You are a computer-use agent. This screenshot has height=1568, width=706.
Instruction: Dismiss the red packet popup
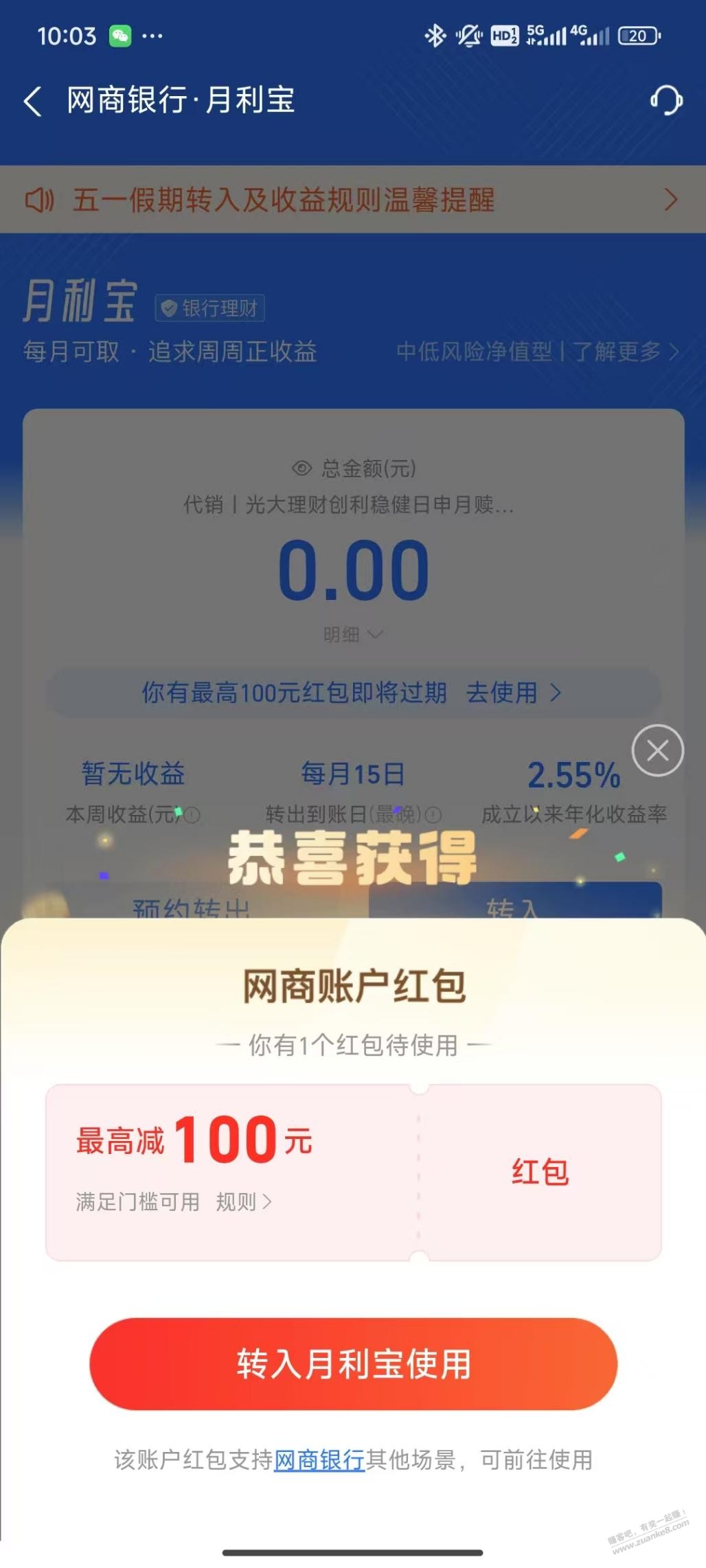(657, 750)
